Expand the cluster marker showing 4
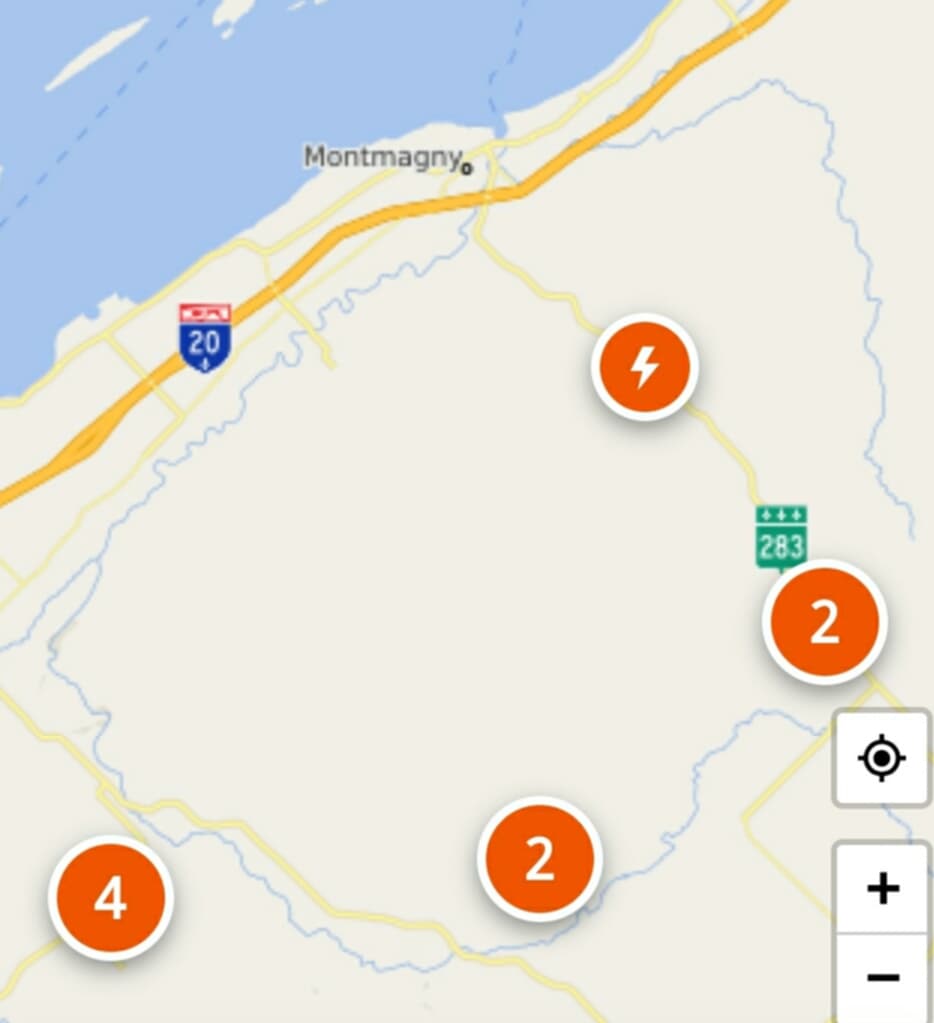The image size is (934, 1023). (111, 898)
